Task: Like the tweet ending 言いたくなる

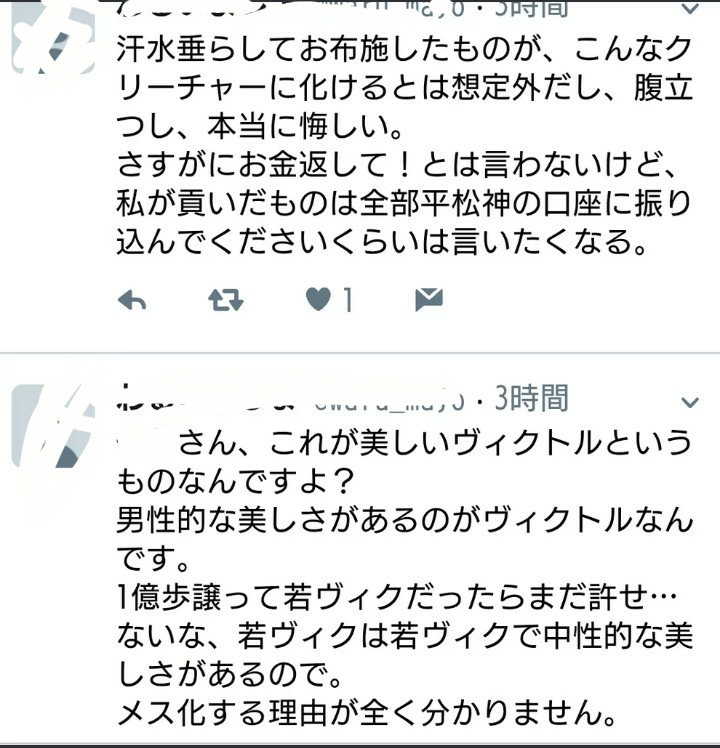Action: tap(319, 300)
